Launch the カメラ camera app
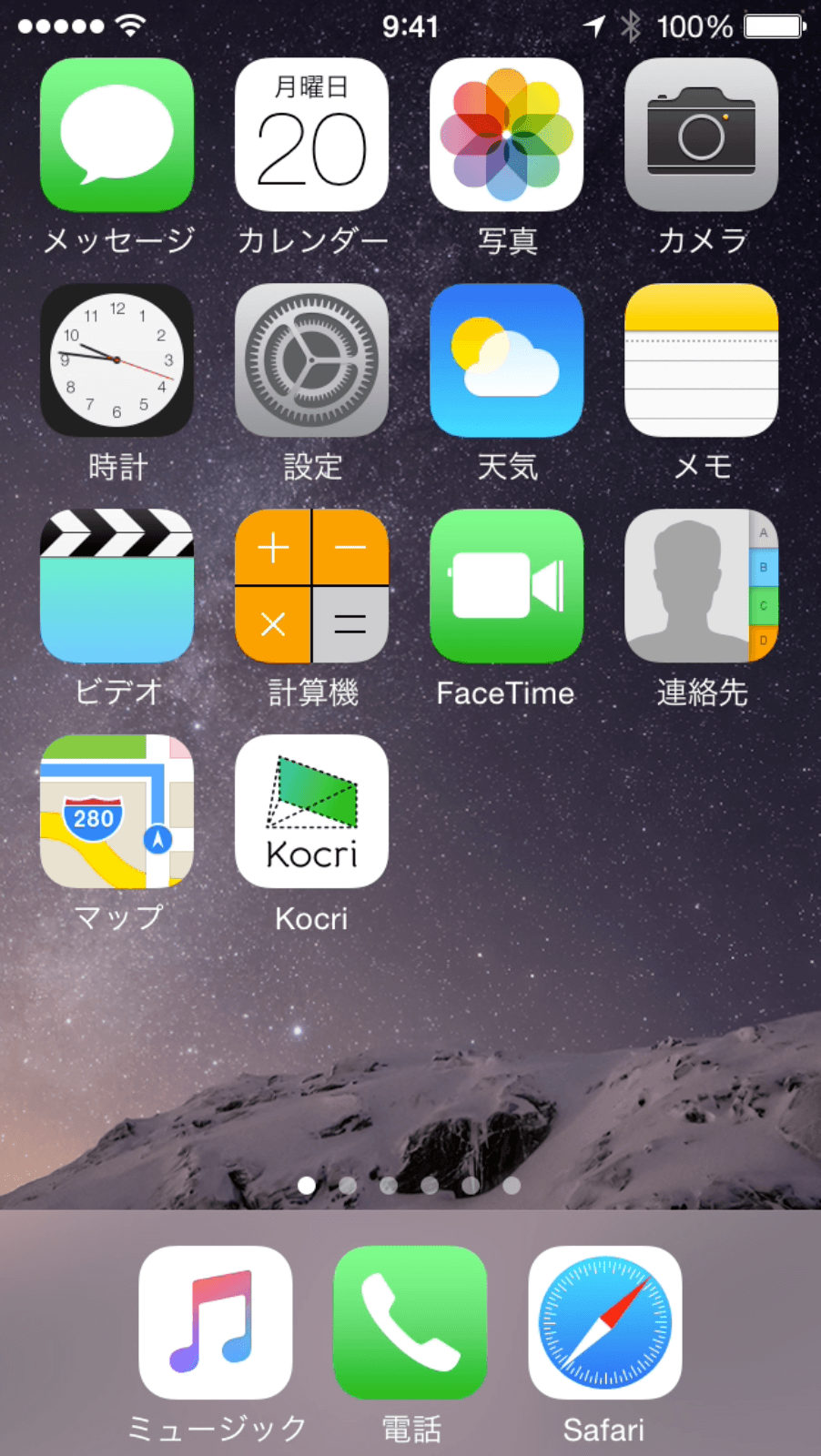Viewport: 821px width, 1456px height. pos(701,135)
